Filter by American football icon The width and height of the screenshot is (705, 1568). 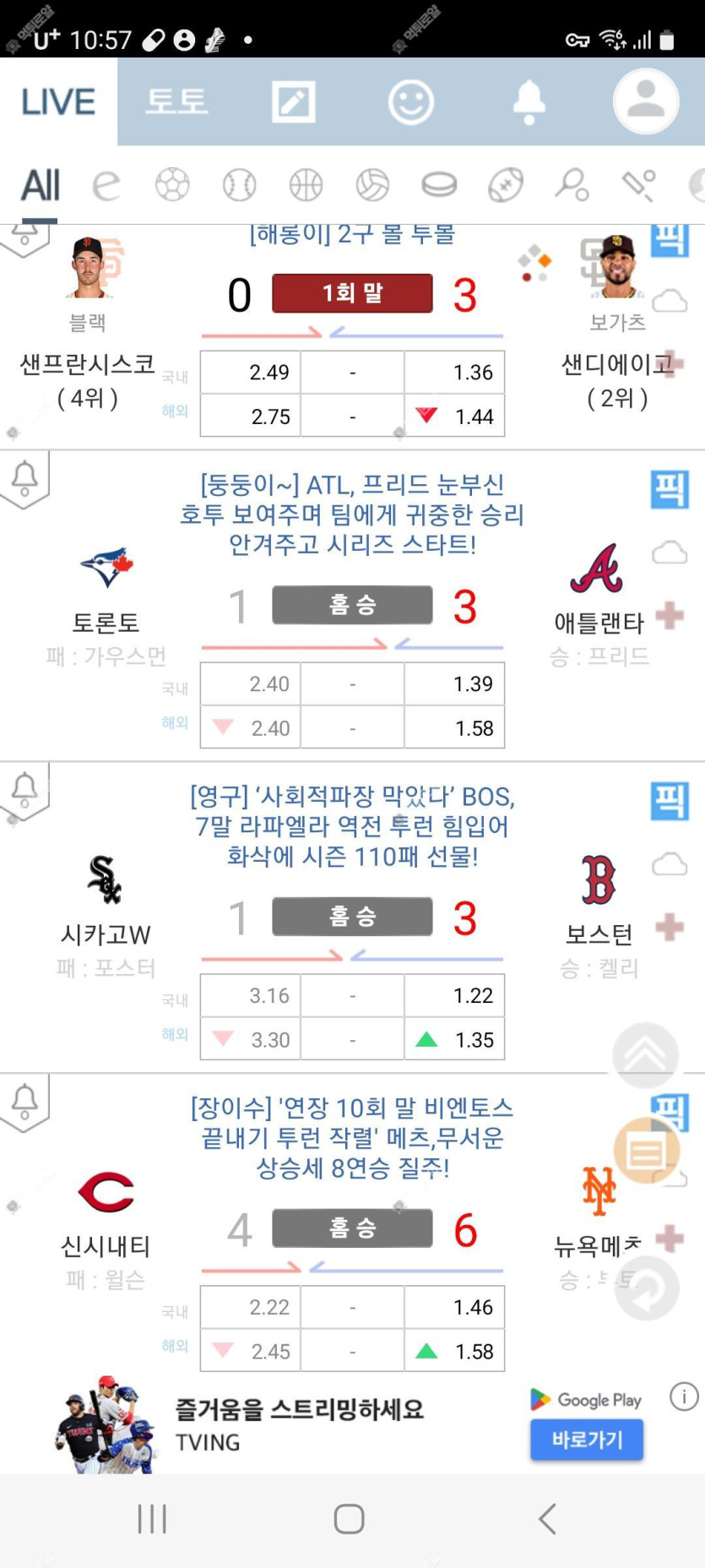[506, 185]
